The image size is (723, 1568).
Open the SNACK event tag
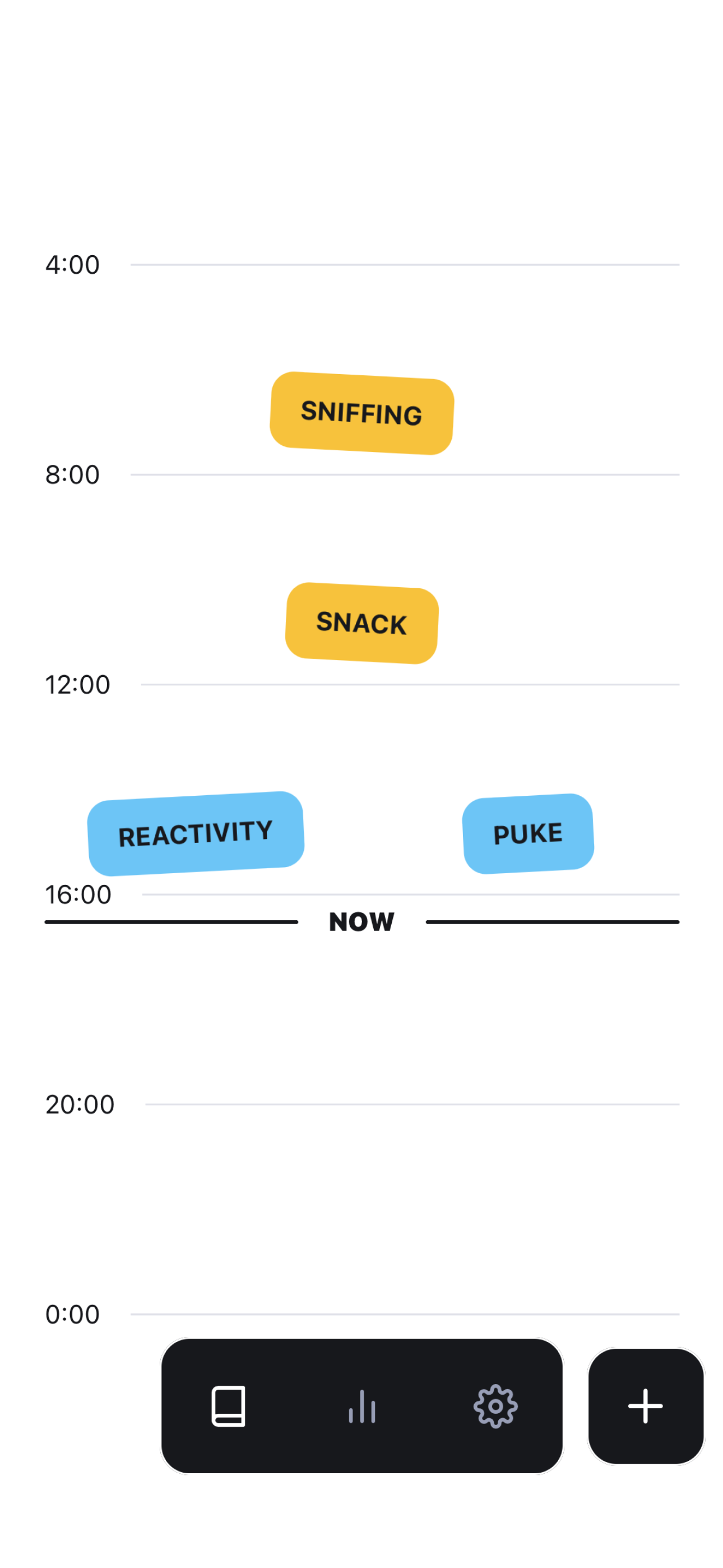[361, 622]
